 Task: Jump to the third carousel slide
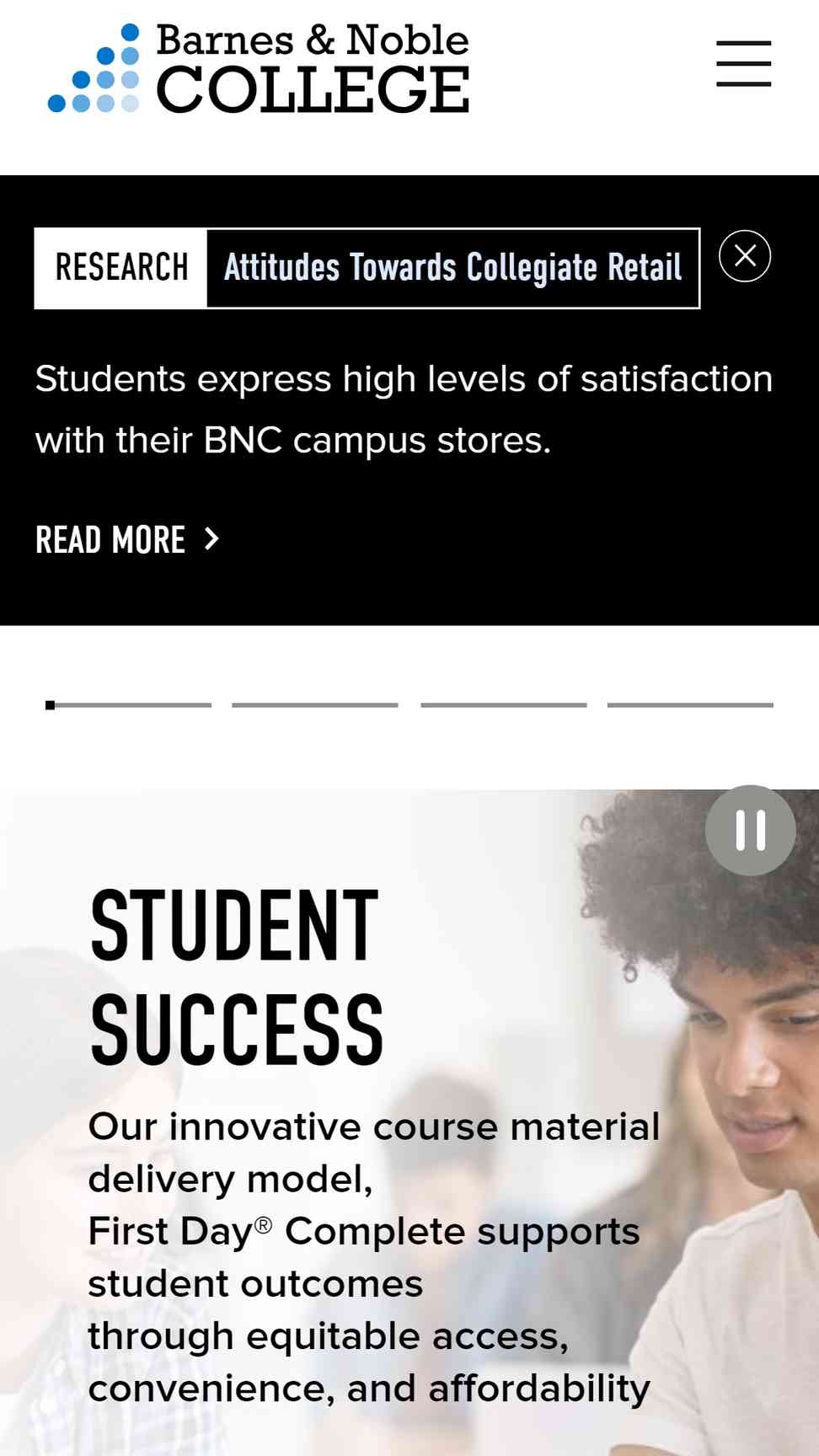click(504, 704)
